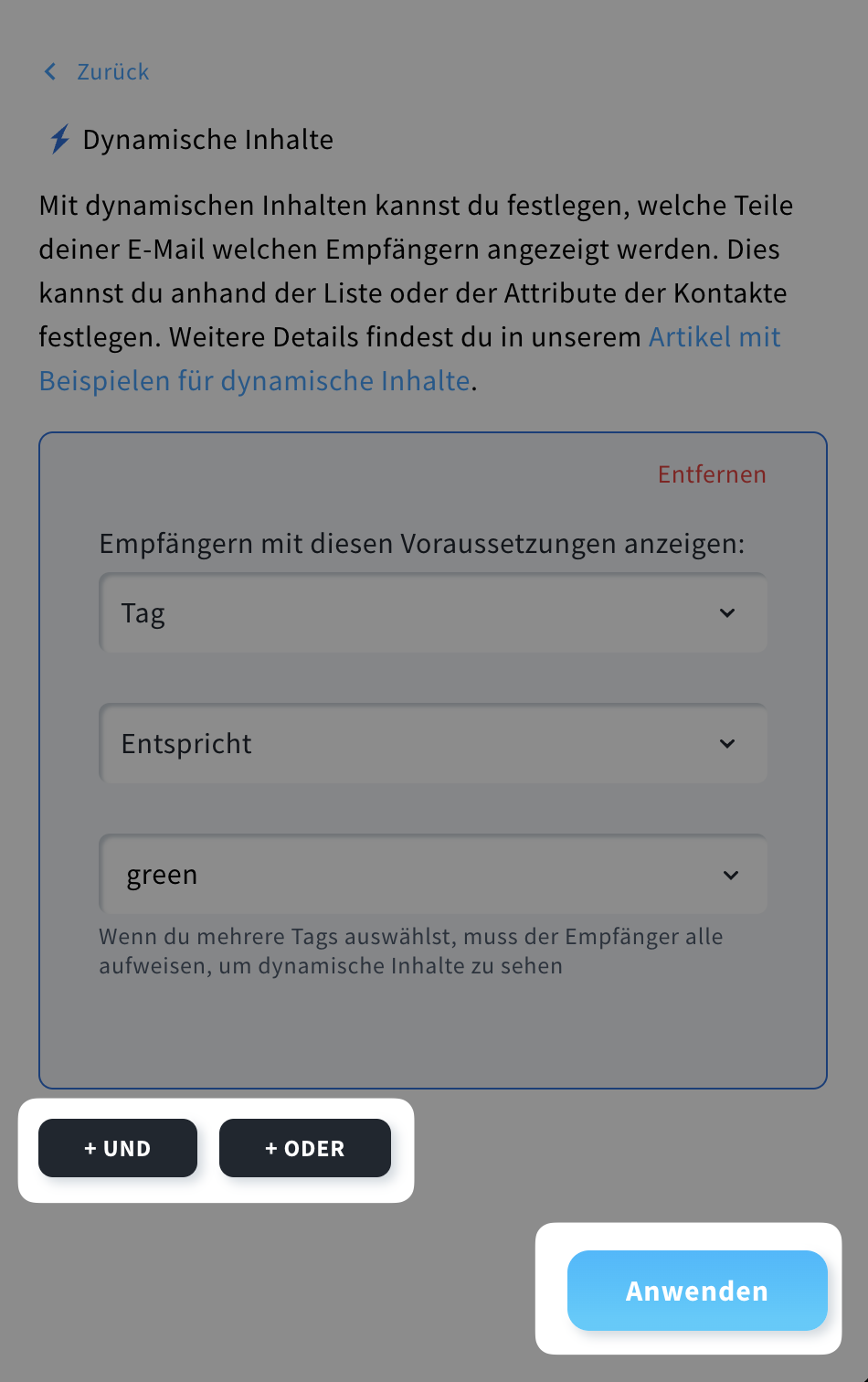Click Entfernen to remove the condition
This screenshot has height=1382, width=868.
coord(711,474)
